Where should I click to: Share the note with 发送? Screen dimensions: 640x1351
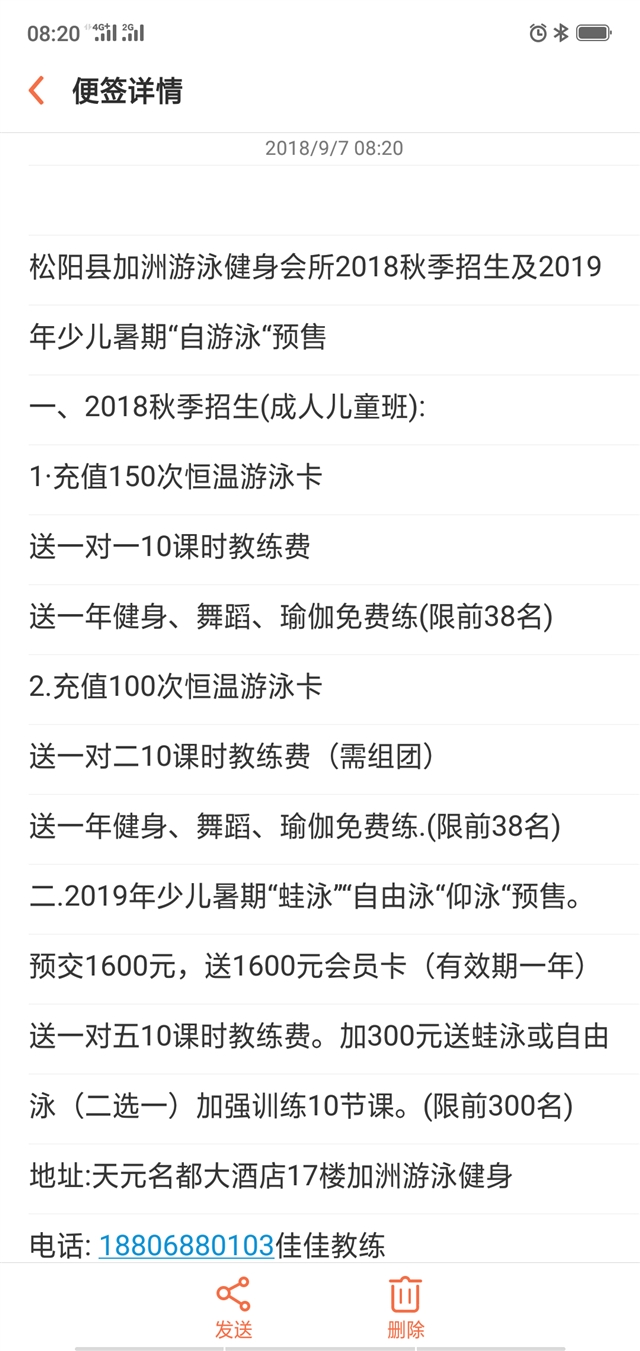click(x=234, y=1307)
